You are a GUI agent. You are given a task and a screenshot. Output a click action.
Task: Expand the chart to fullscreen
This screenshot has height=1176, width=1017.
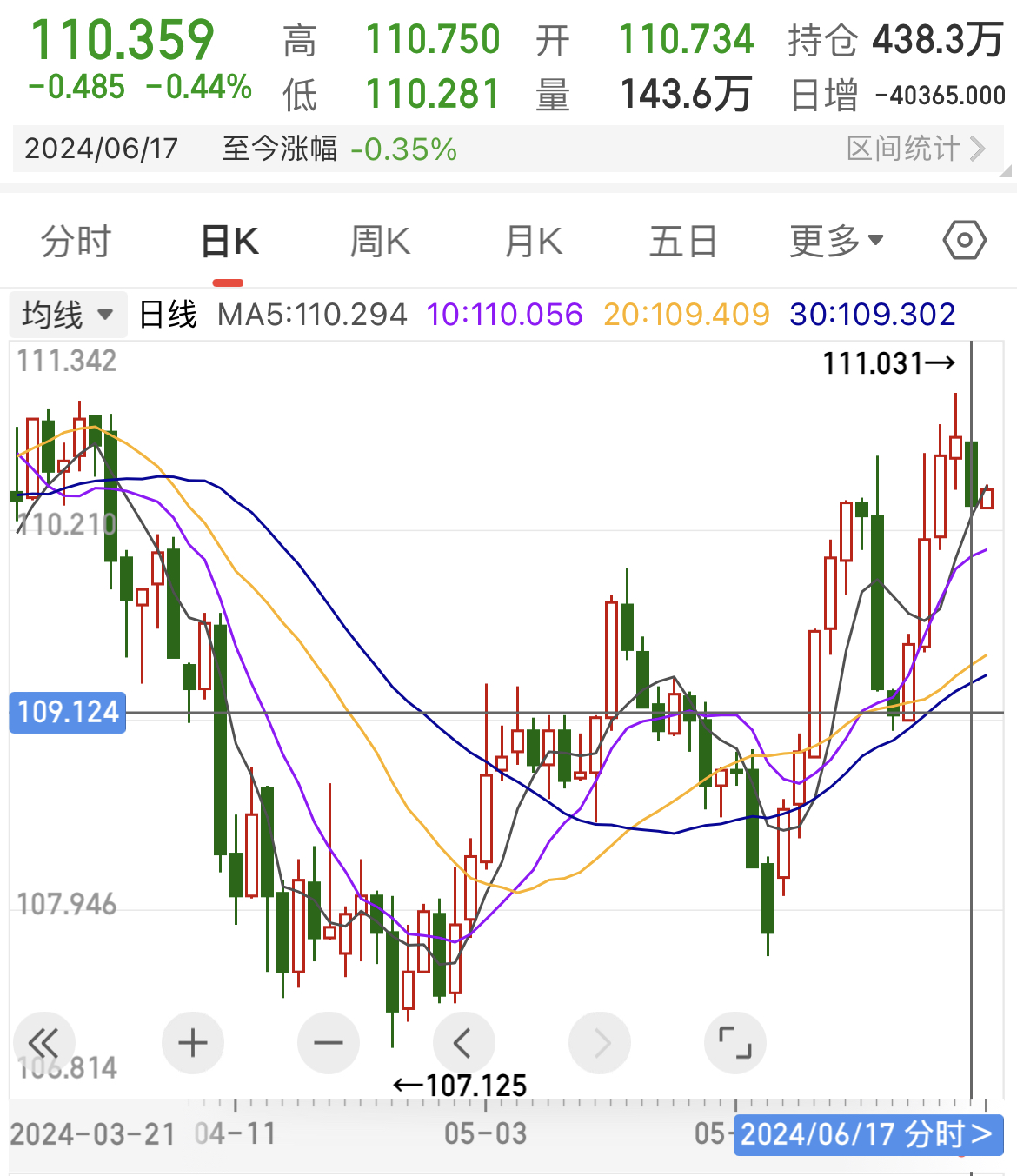734,1042
